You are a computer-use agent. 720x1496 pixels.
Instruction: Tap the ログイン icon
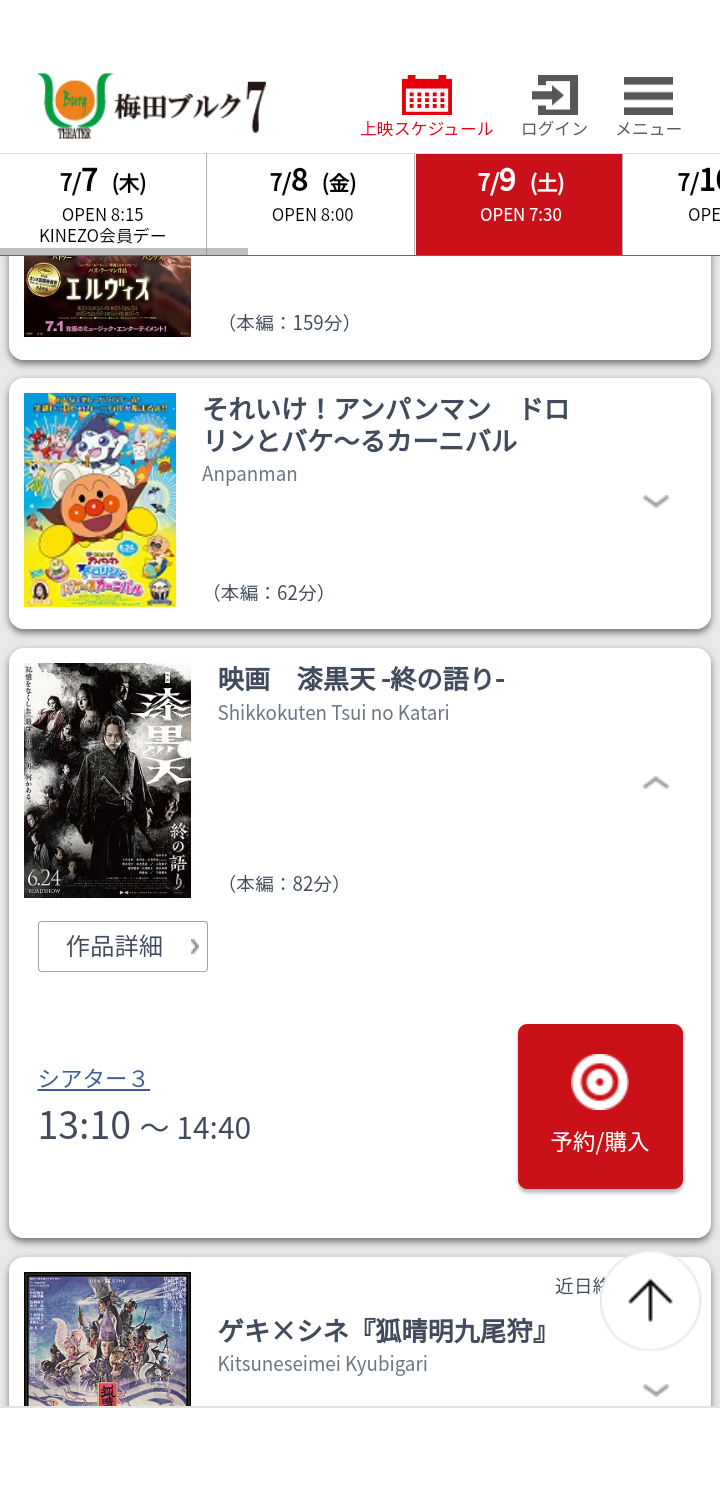(x=554, y=105)
